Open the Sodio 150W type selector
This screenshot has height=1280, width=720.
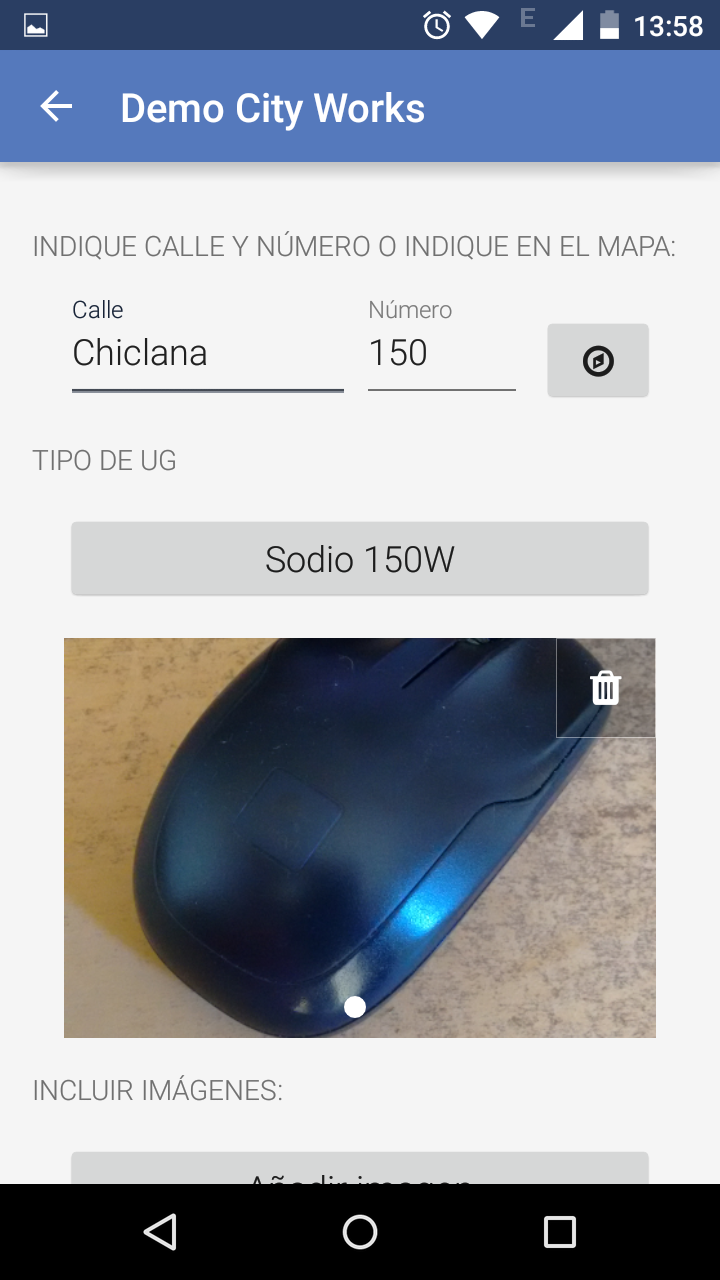pos(360,559)
